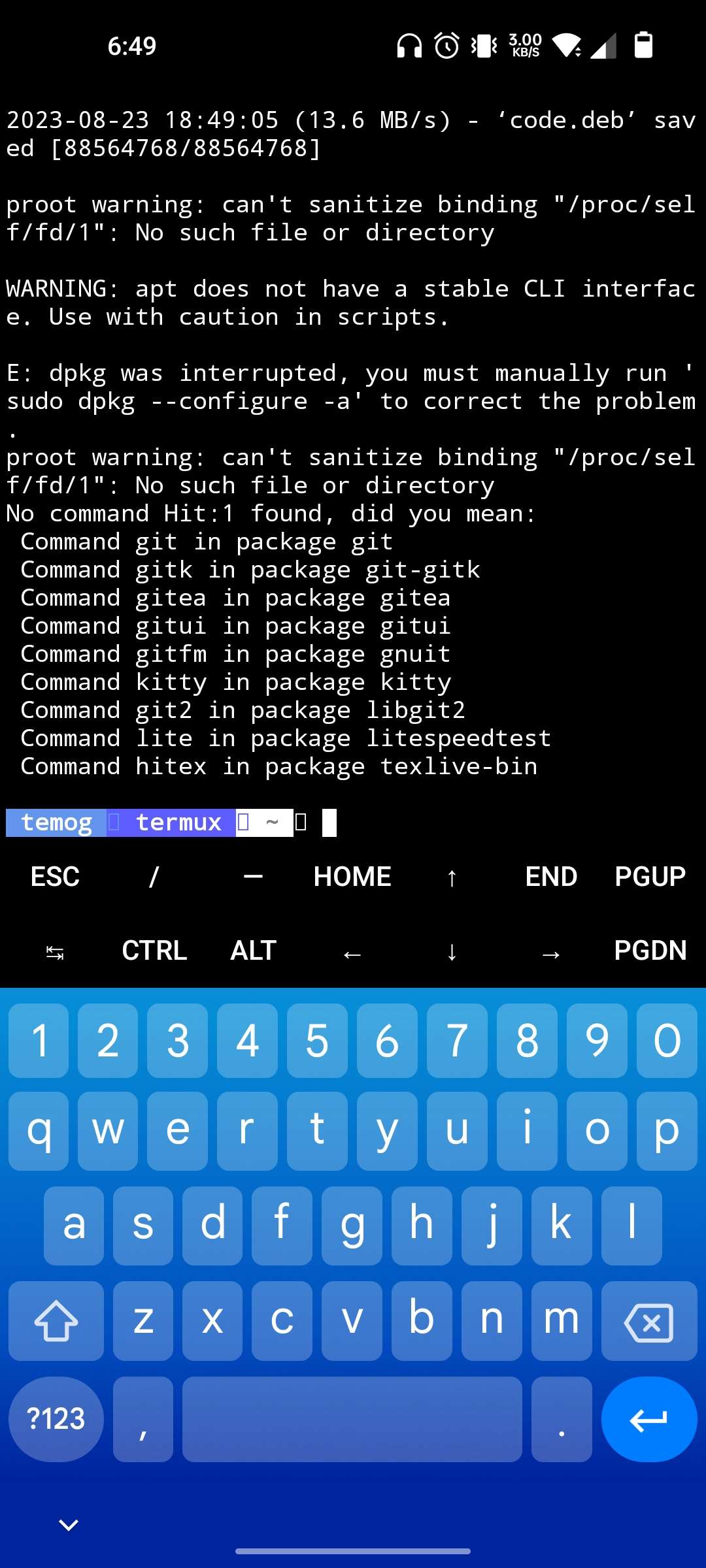Tap the keyboard backspace key
The image size is (706, 1568).
[648, 1322]
